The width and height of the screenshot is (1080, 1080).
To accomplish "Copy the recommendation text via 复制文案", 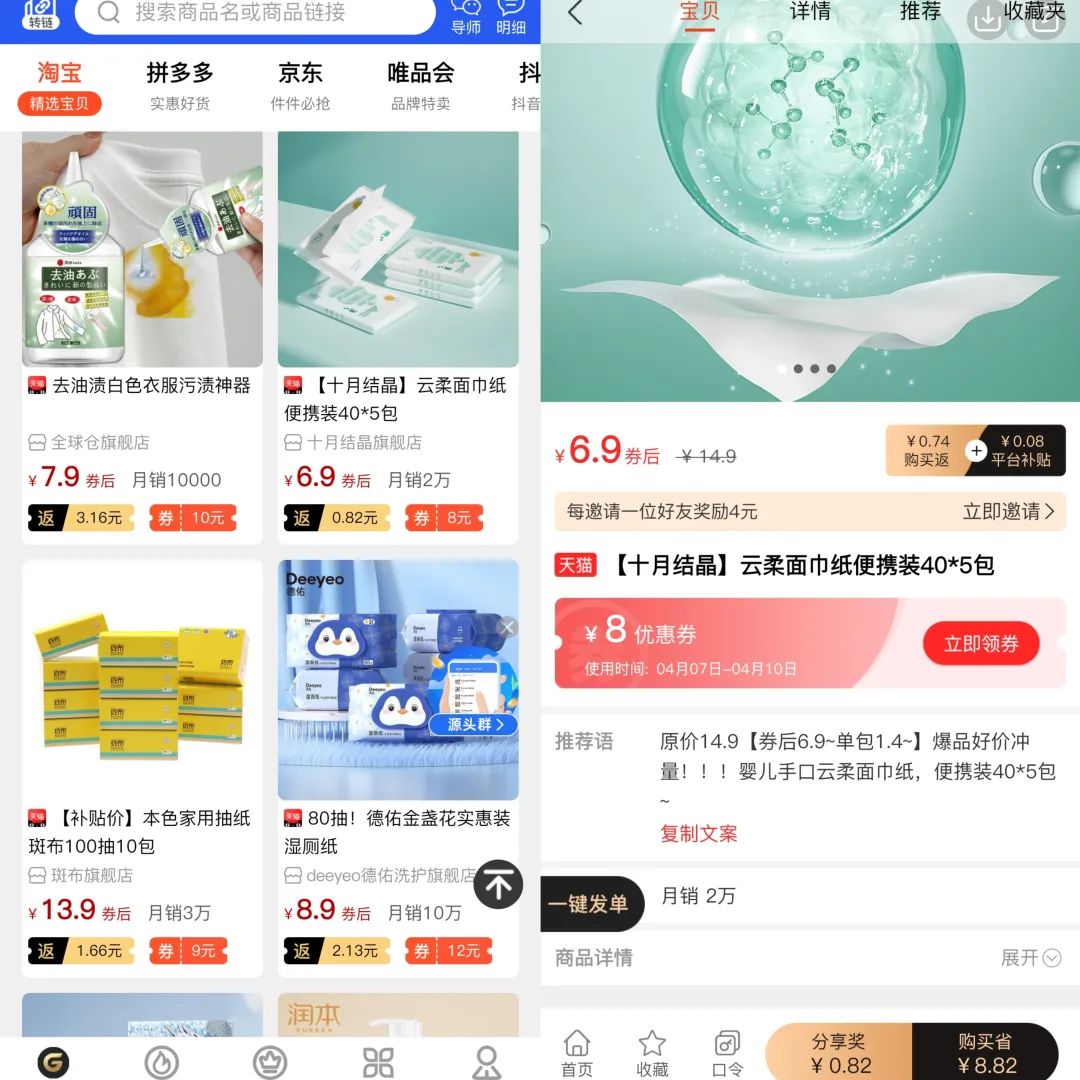I will click(698, 834).
